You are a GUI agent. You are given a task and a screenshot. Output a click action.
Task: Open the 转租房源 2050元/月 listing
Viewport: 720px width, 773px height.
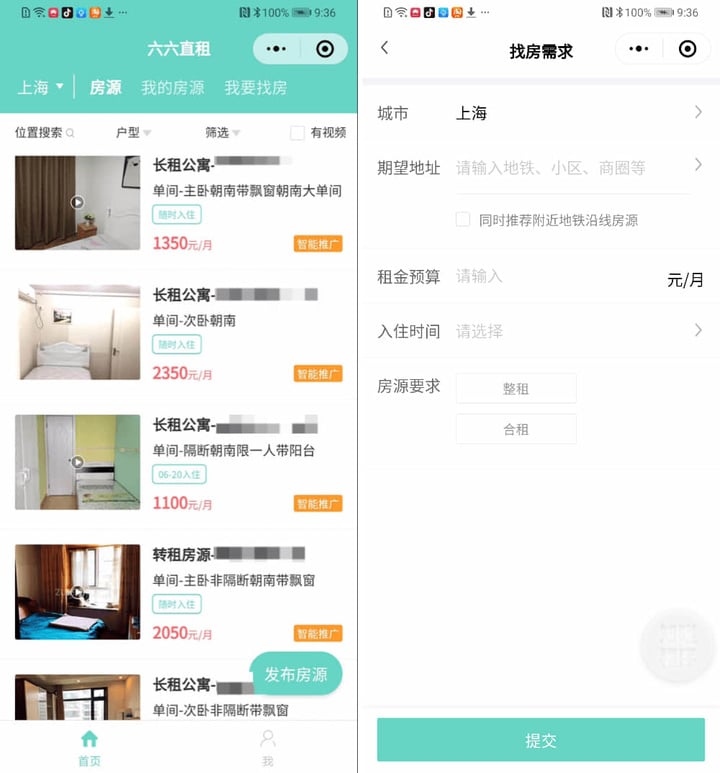click(247, 593)
